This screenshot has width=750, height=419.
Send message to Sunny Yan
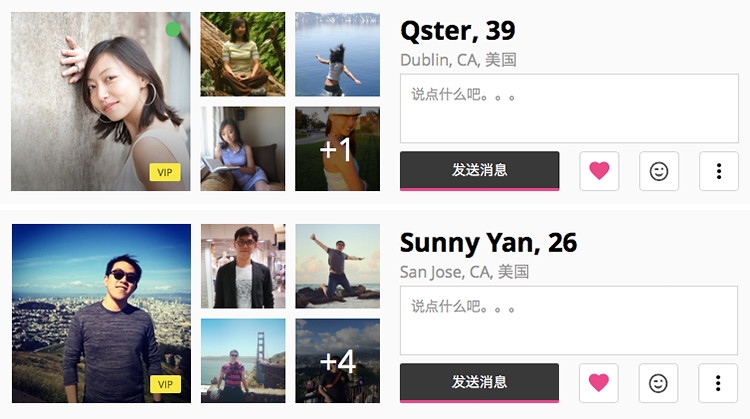click(479, 383)
